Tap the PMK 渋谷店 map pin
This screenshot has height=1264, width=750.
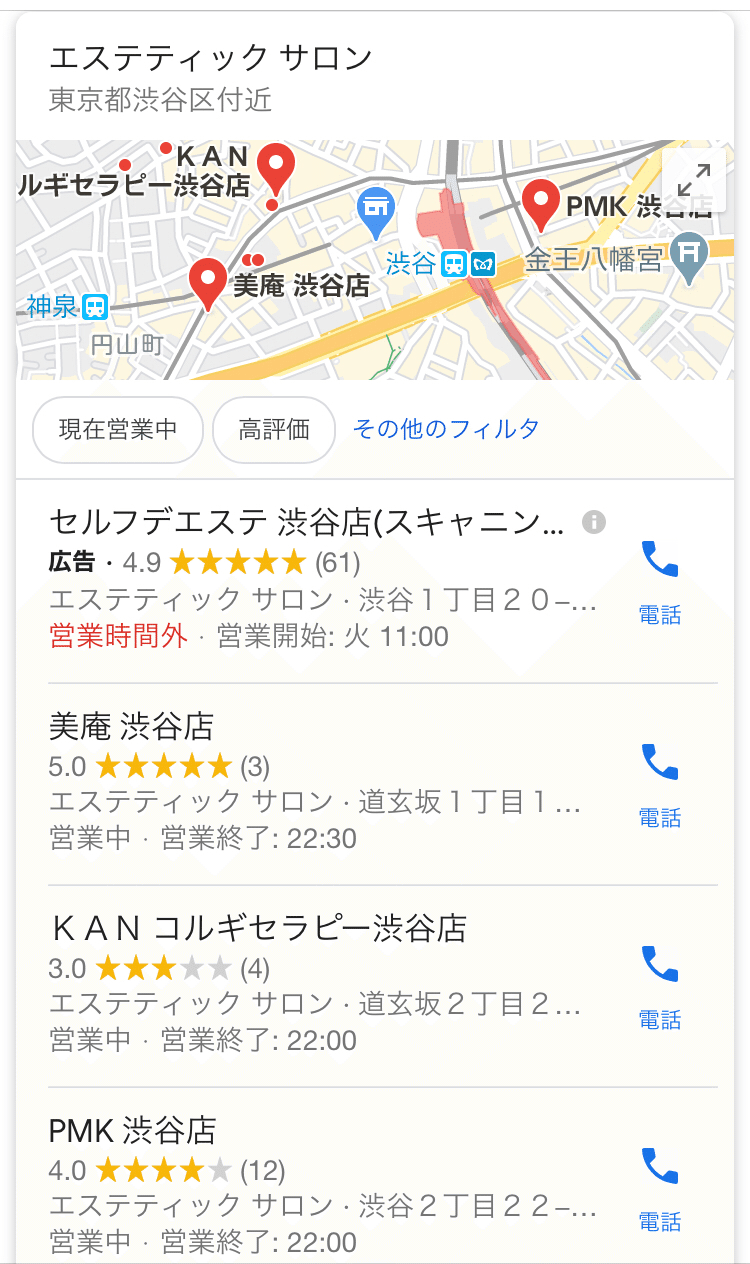[x=540, y=203]
